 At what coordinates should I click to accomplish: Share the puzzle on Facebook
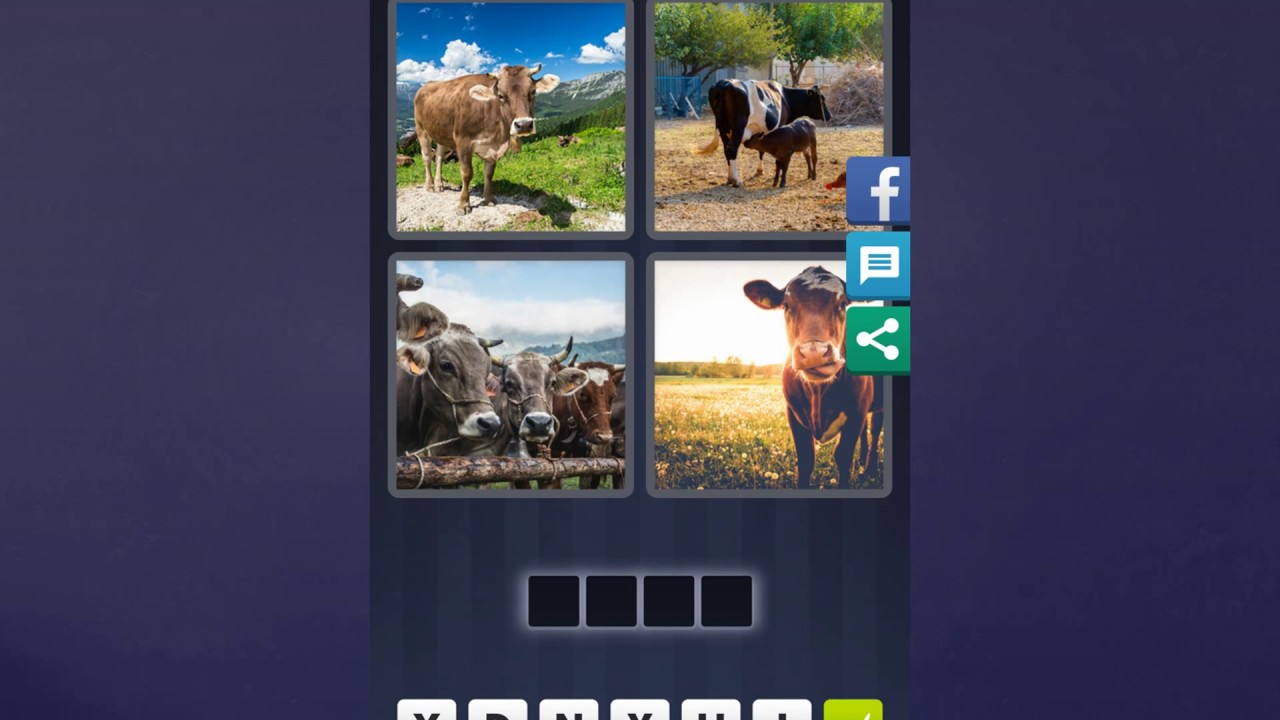point(878,190)
